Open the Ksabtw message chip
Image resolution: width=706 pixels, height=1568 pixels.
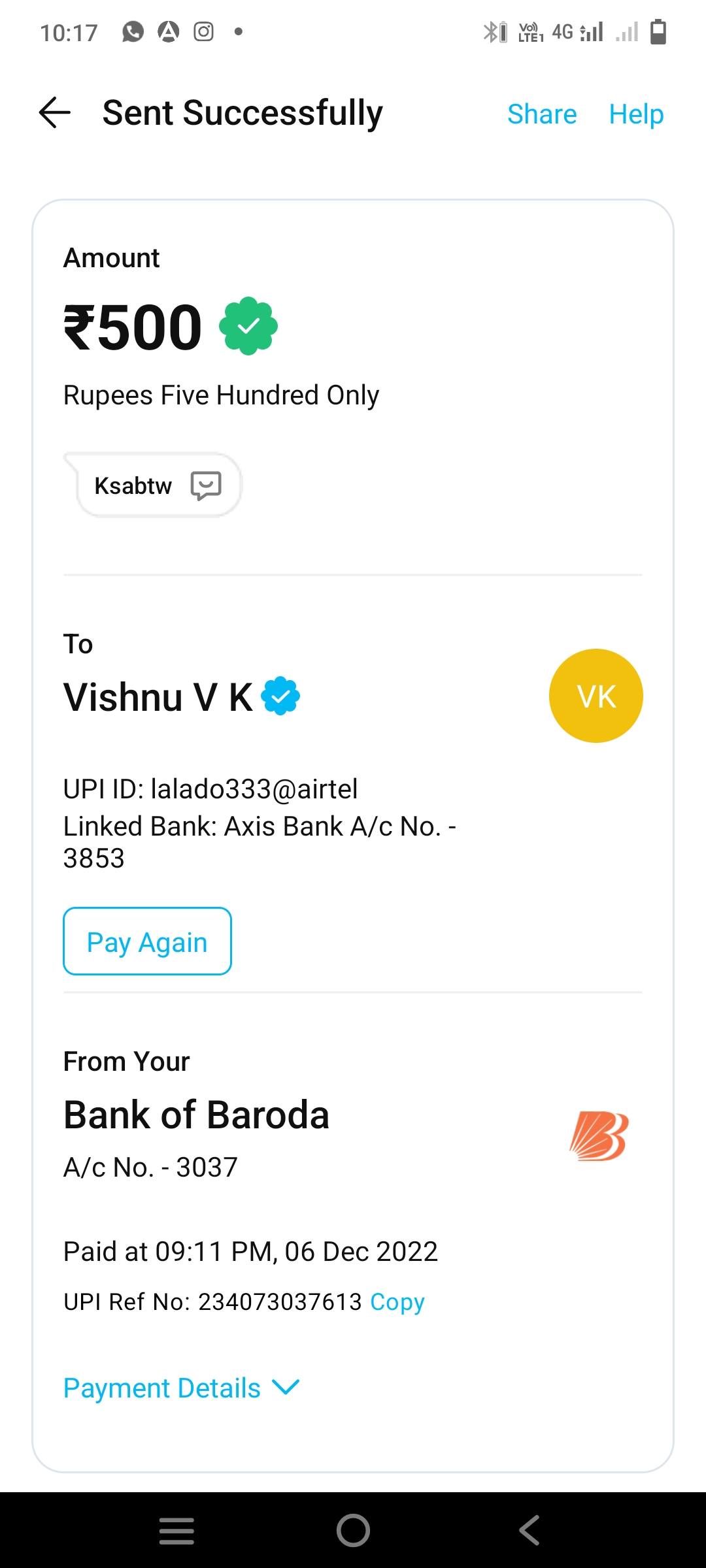click(x=158, y=485)
